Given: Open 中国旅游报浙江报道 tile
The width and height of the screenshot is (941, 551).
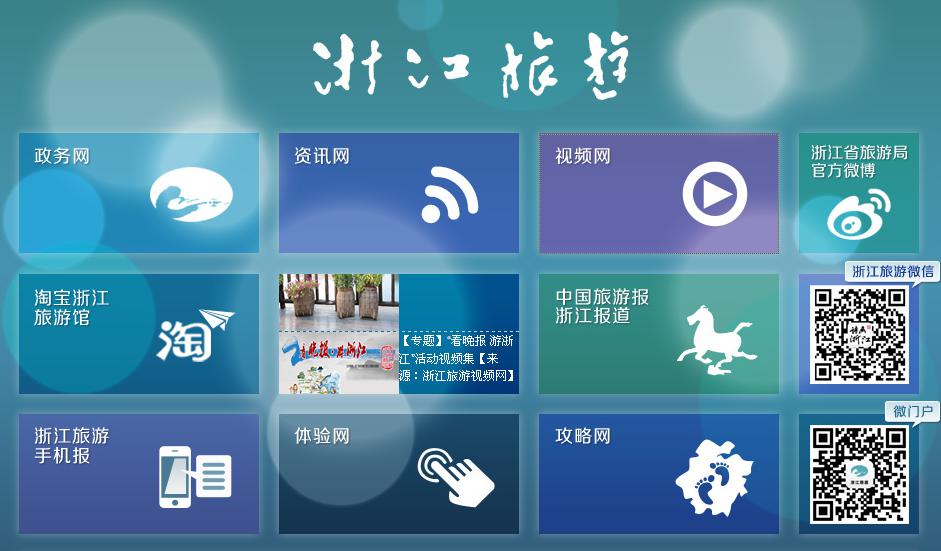Looking at the screenshot, I should [x=658, y=333].
